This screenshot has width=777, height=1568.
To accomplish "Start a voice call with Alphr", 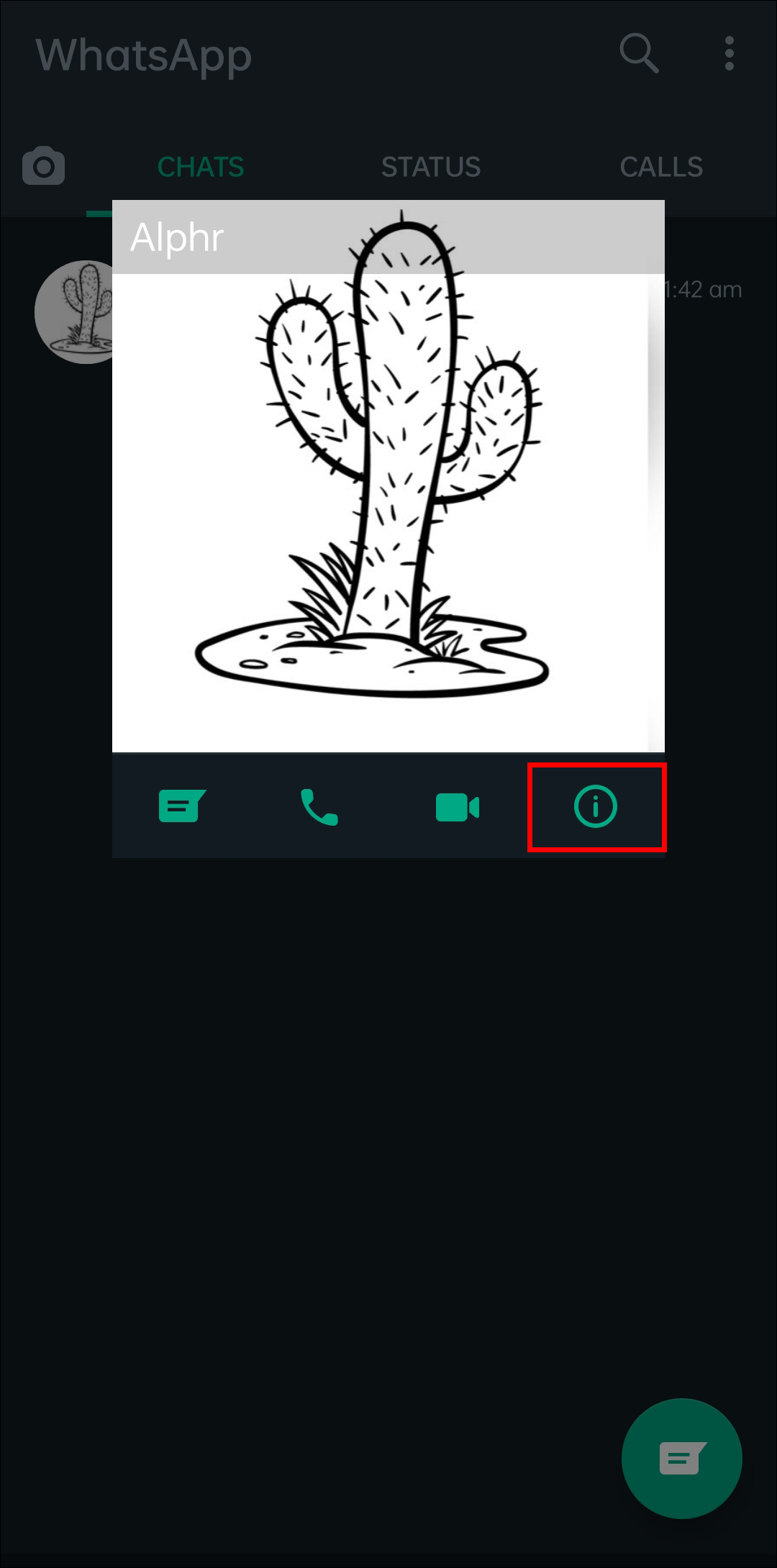I will click(x=319, y=807).
